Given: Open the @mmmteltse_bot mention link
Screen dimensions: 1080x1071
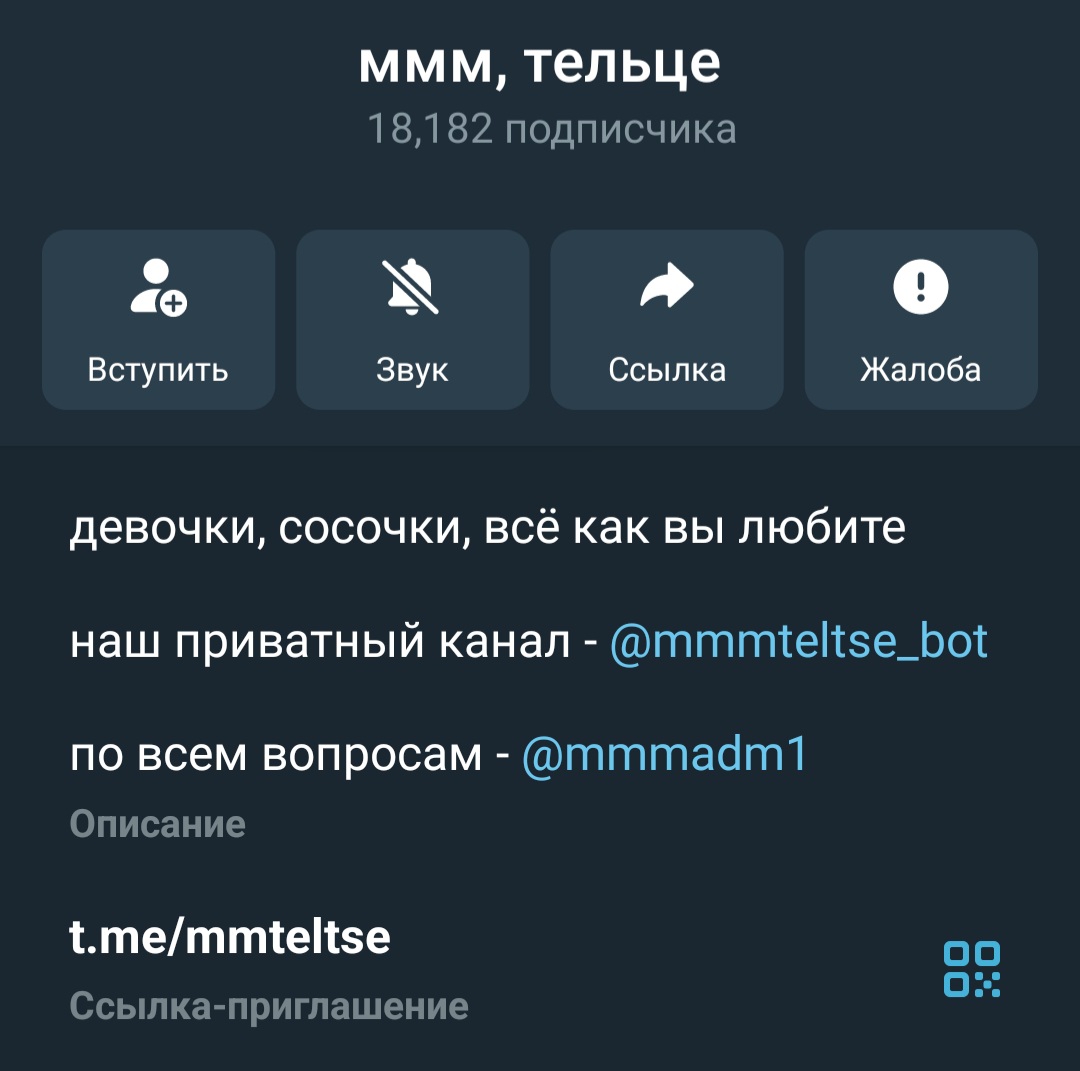Looking at the screenshot, I should pyautogui.click(x=798, y=641).
